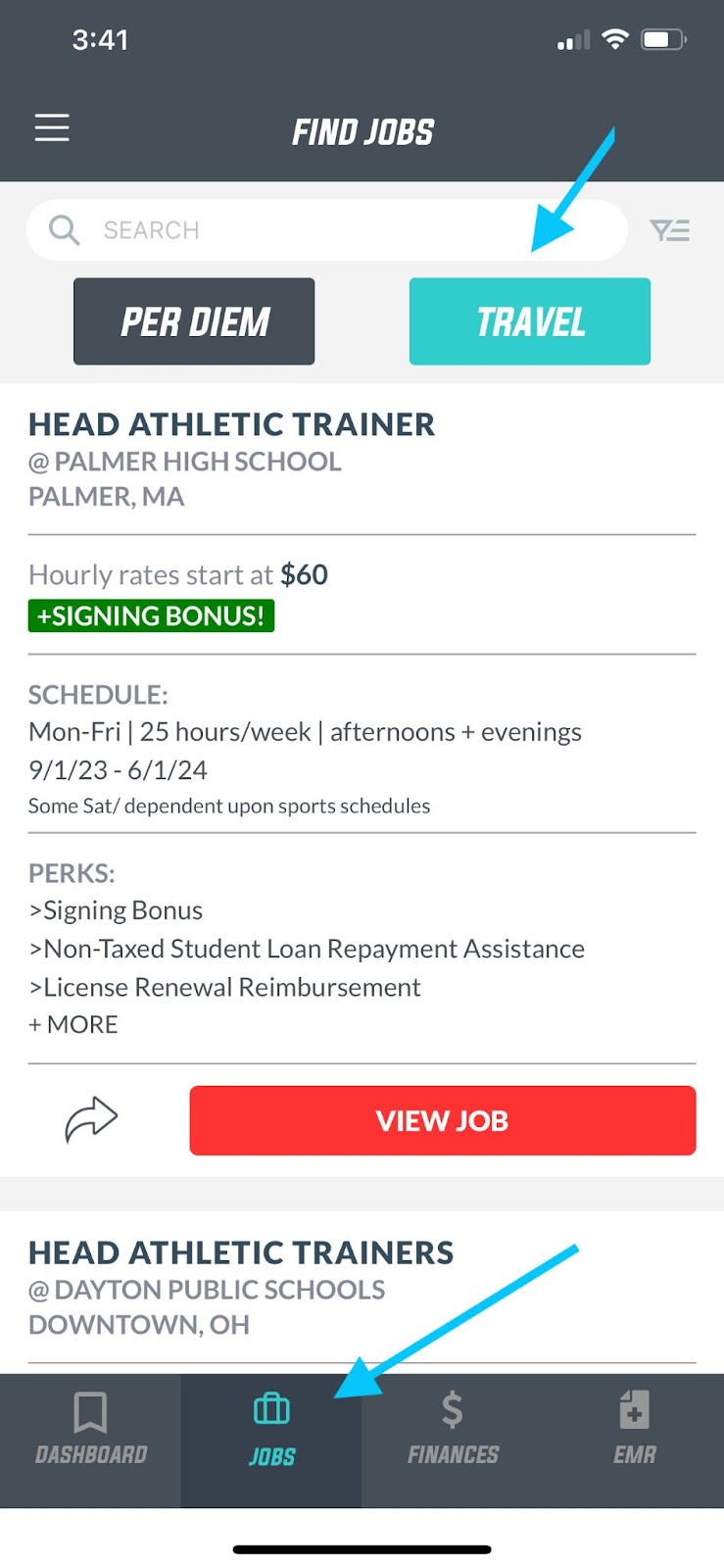Tap the job search field
Image resolution: width=724 pixels, height=1568 pixels.
pyautogui.click(x=323, y=230)
